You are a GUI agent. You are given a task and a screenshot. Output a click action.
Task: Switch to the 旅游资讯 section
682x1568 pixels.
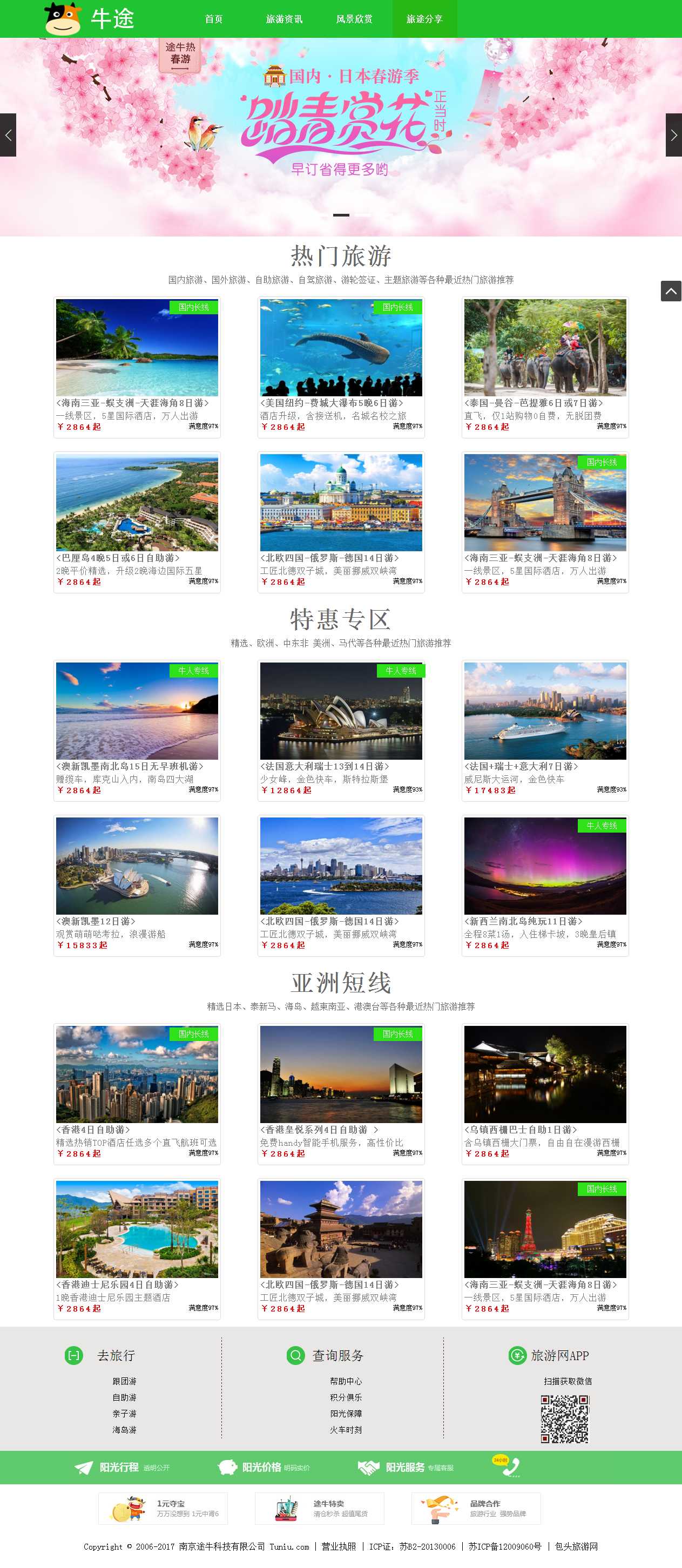283,19
